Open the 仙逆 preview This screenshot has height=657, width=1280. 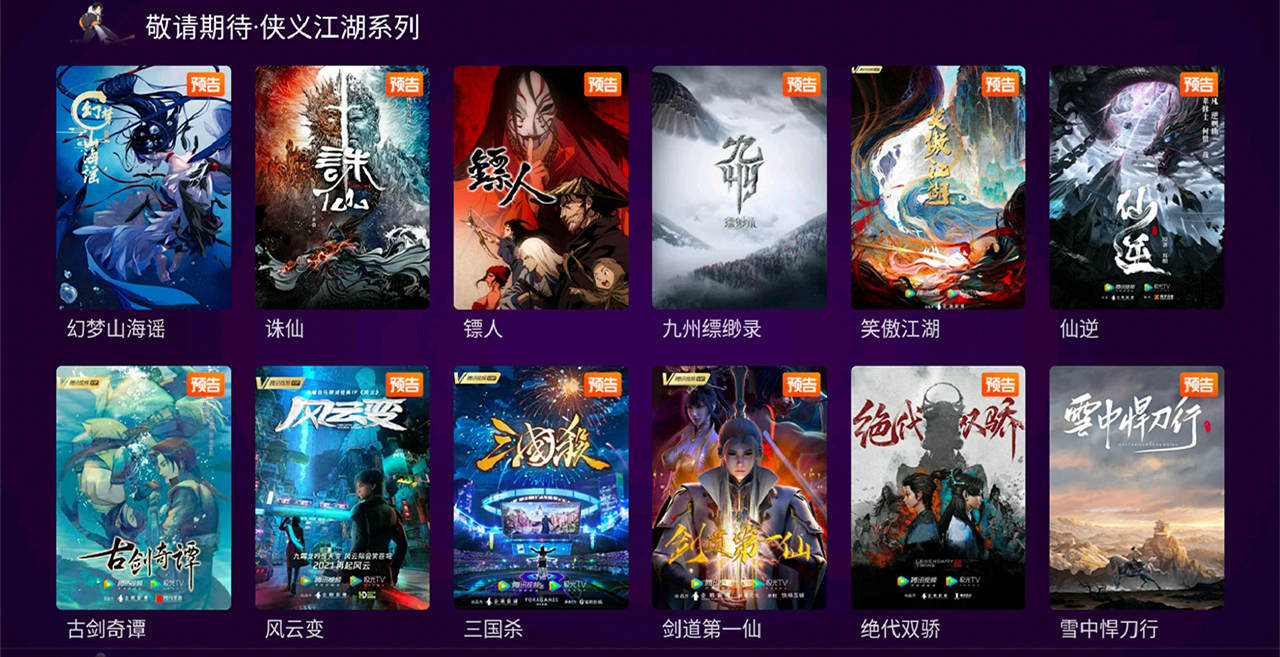tap(1136, 188)
